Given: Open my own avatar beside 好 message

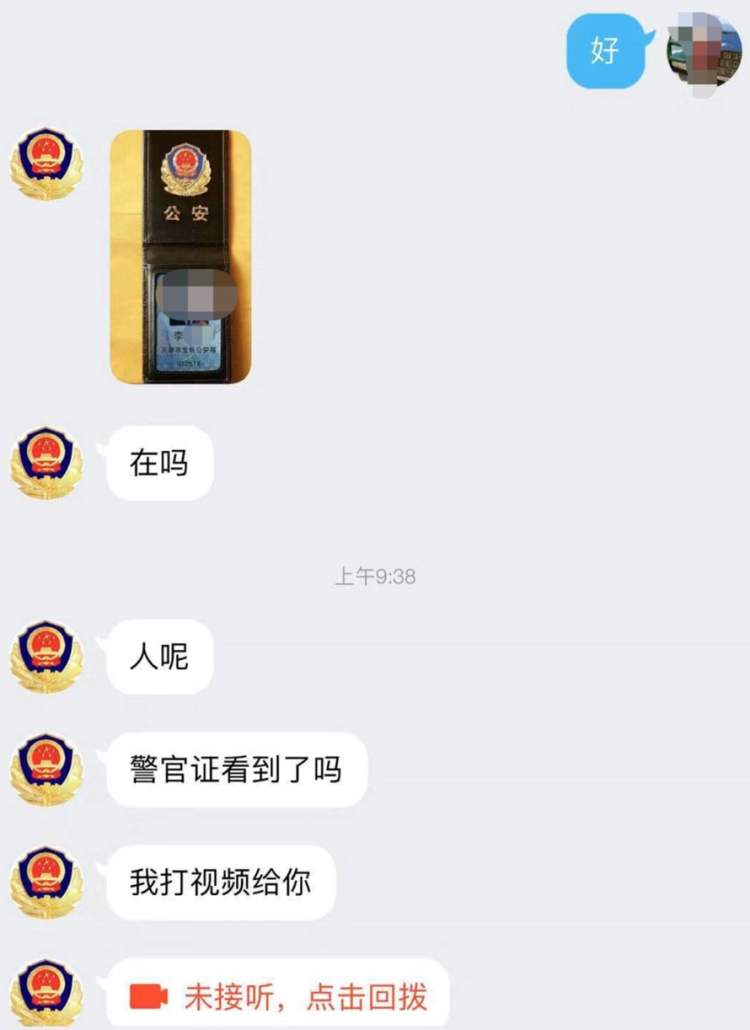Looking at the screenshot, I should coord(706,50).
